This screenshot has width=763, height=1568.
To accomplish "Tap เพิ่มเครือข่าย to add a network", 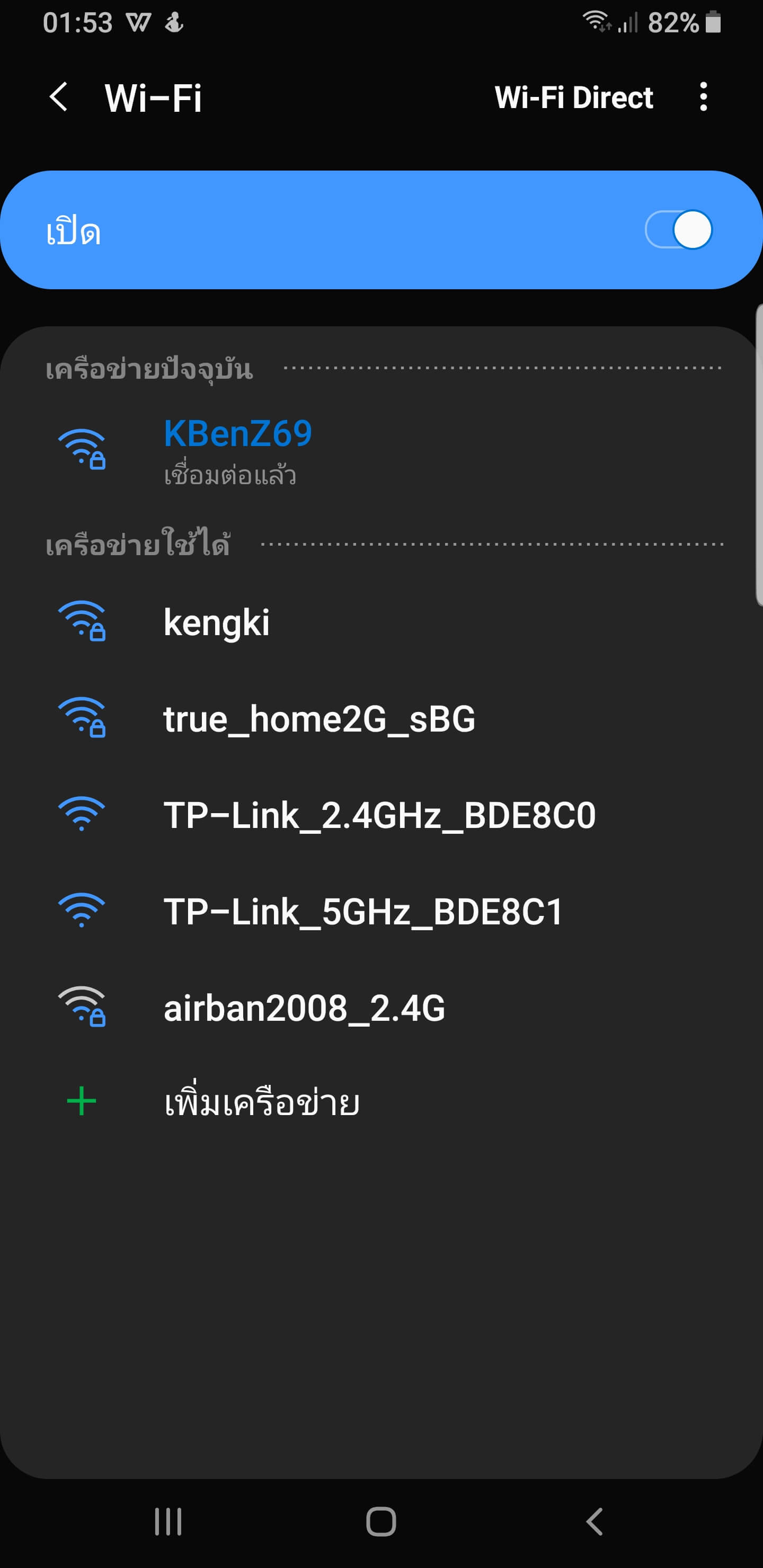I will (x=261, y=1102).
